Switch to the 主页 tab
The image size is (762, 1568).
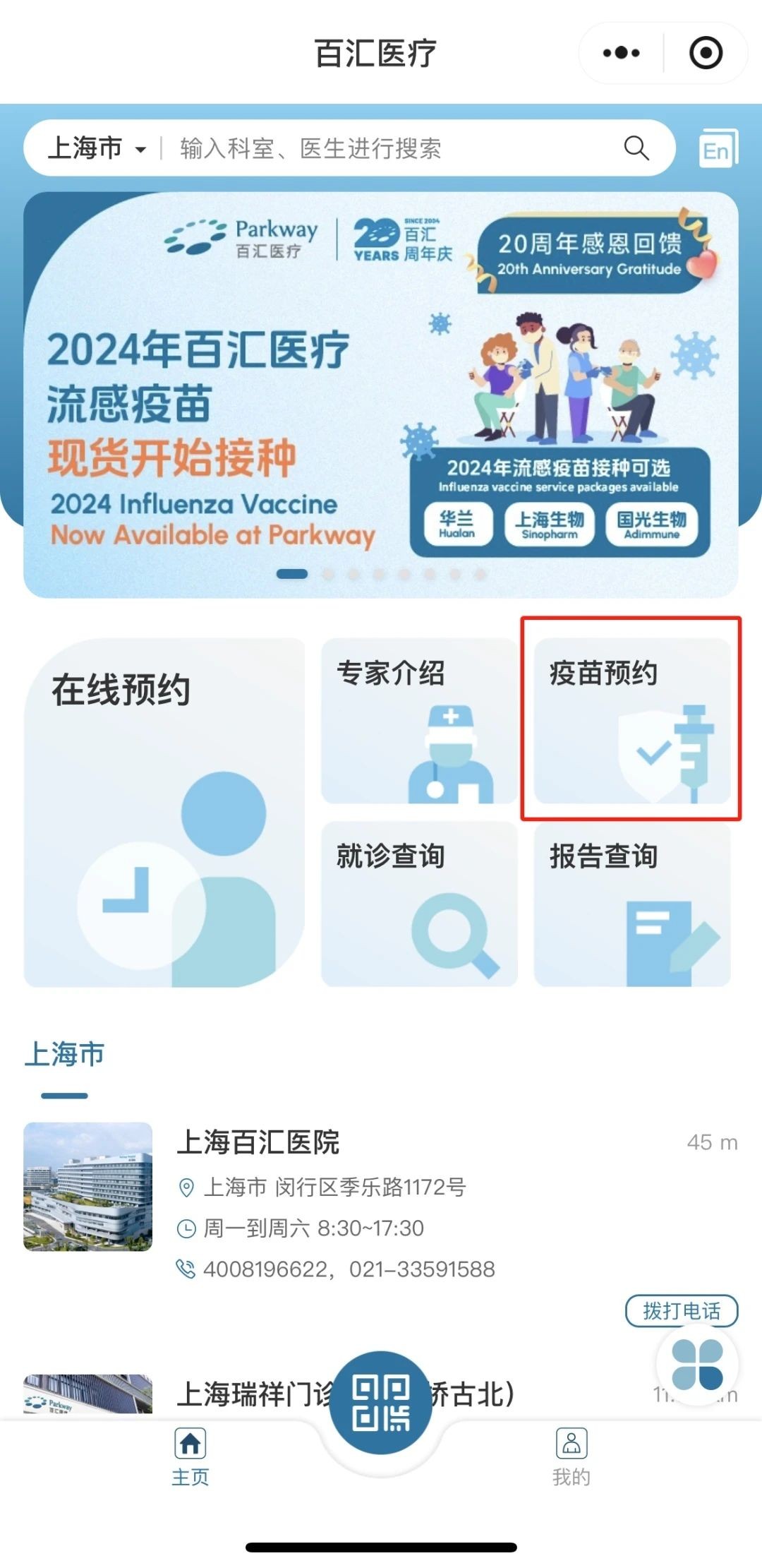click(x=190, y=1456)
